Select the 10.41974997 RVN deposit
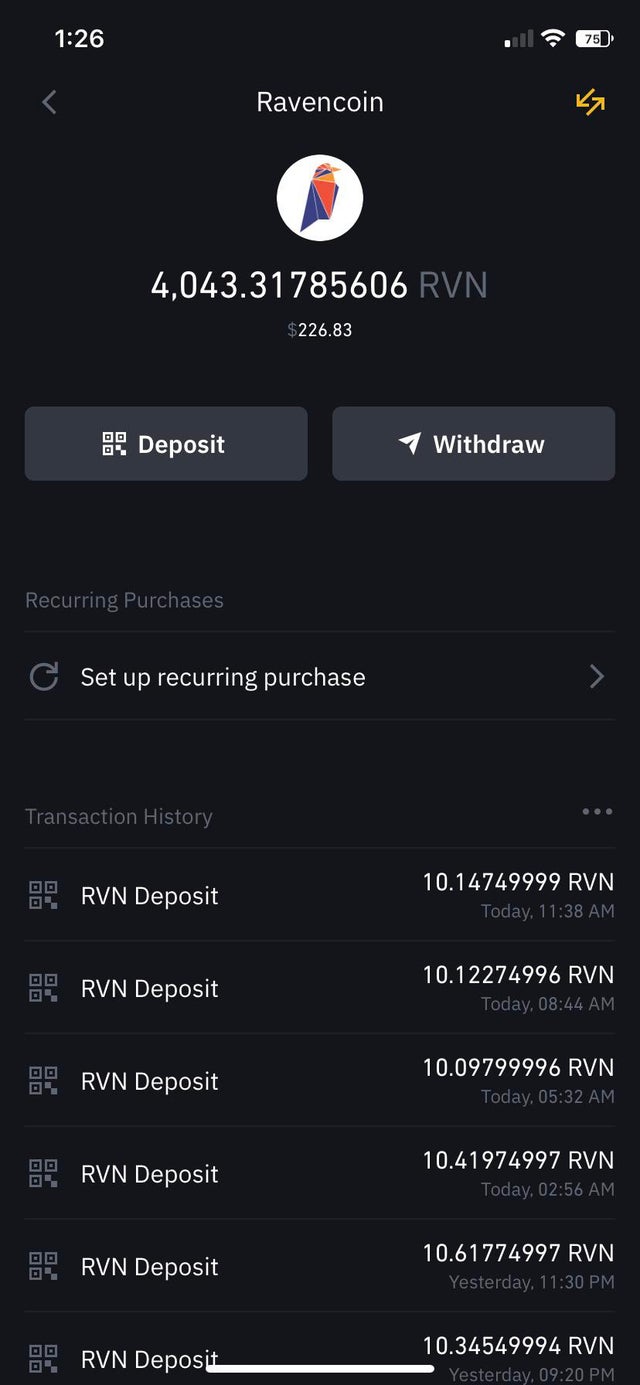640x1385 pixels. 320,1174
